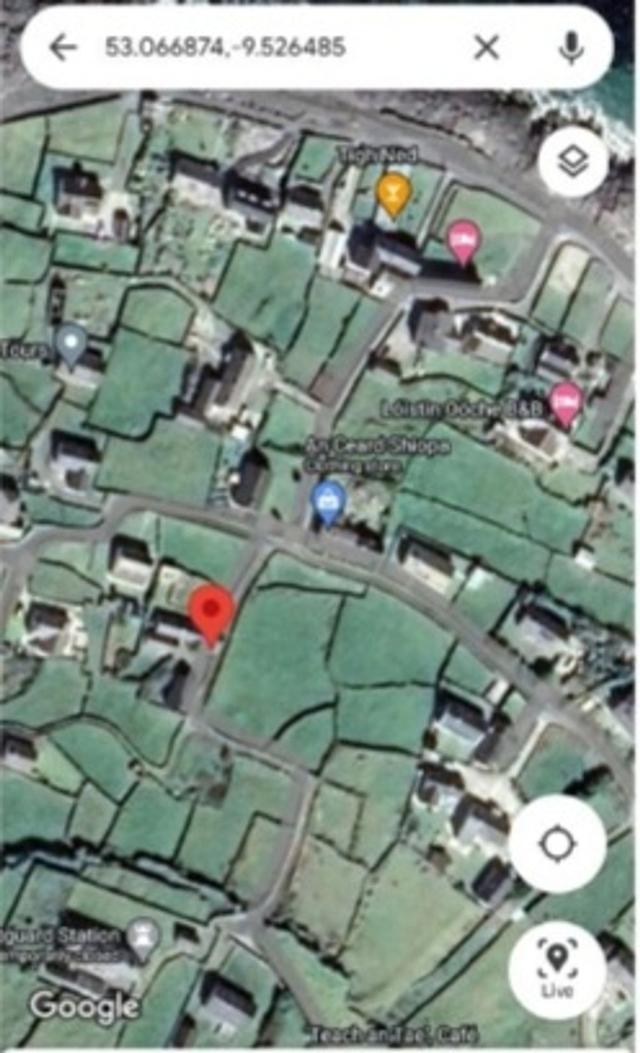The width and height of the screenshot is (640, 1053).
Task: Open the map layers selector
Action: [x=572, y=163]
